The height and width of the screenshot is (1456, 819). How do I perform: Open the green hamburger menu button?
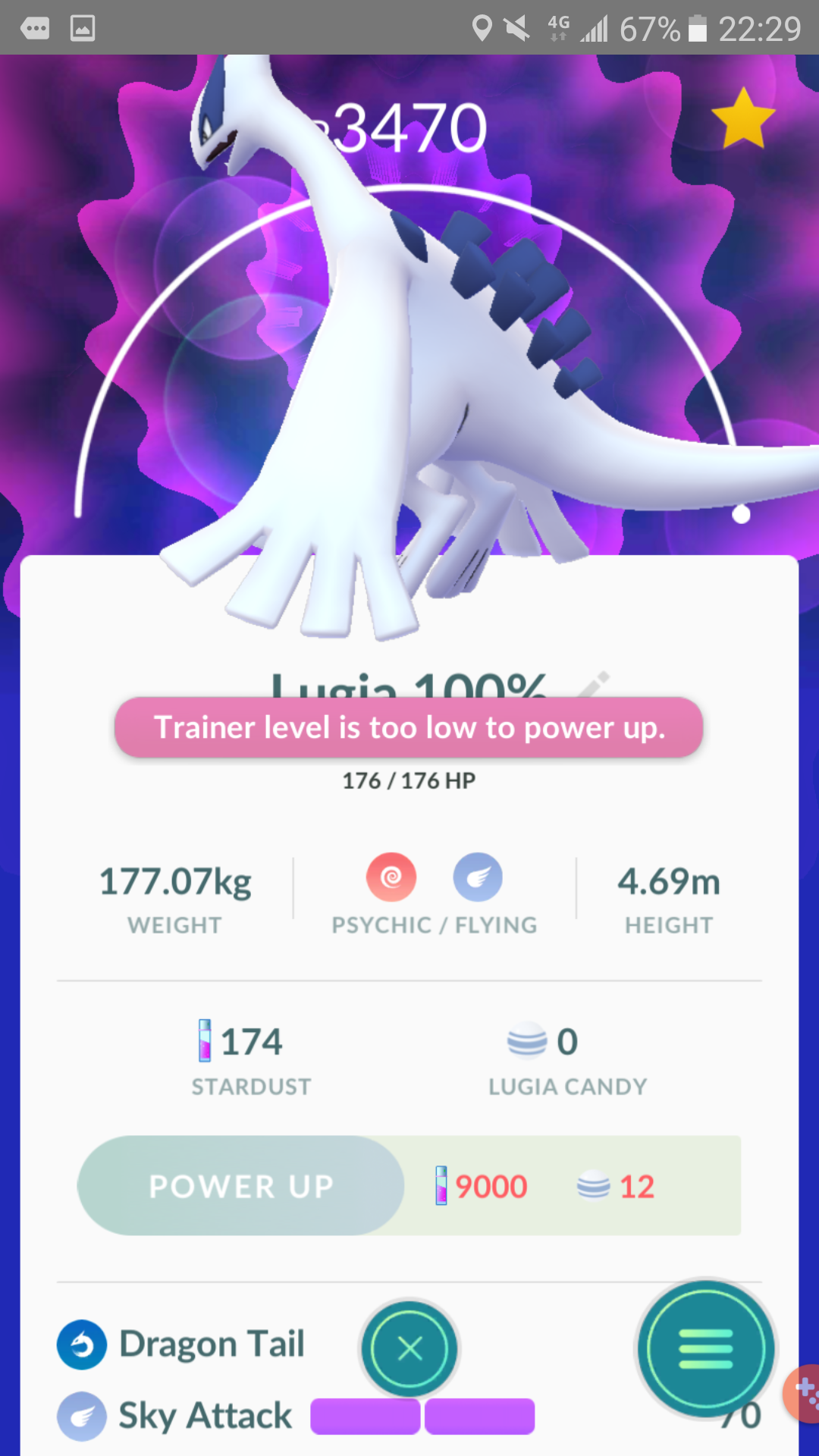[705, 1349]
